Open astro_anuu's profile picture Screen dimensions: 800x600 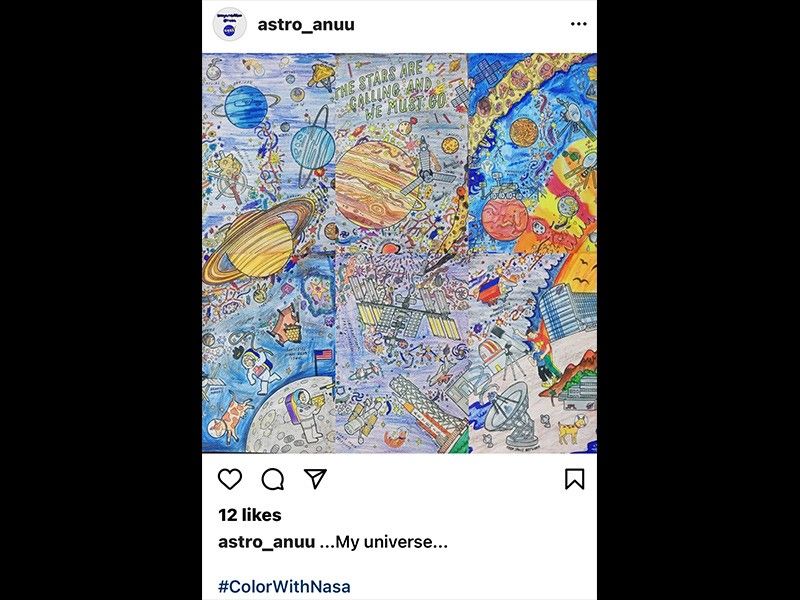click(x=230, y=24)
